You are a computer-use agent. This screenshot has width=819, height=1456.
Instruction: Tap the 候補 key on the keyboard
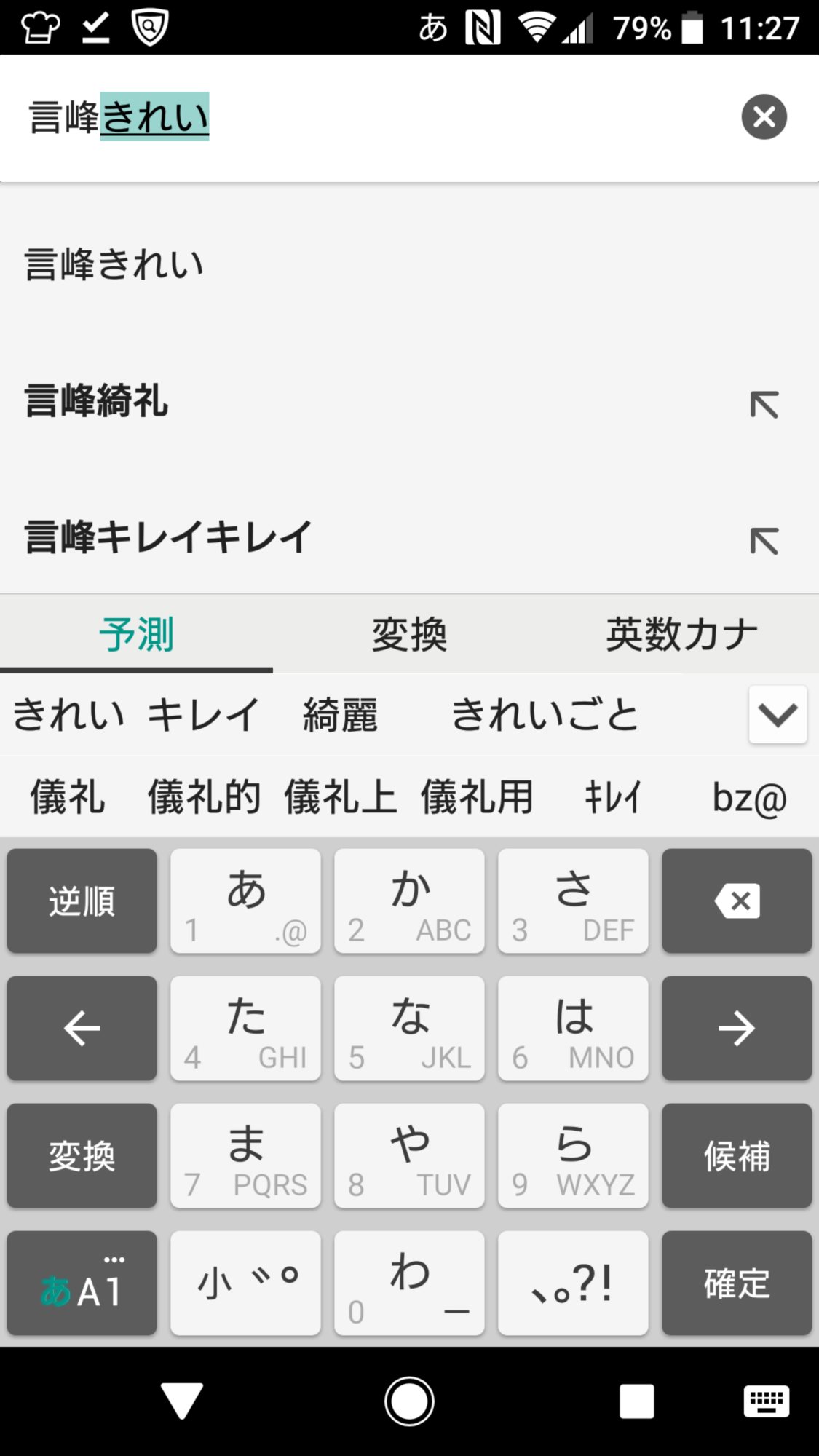[736, 1156]
